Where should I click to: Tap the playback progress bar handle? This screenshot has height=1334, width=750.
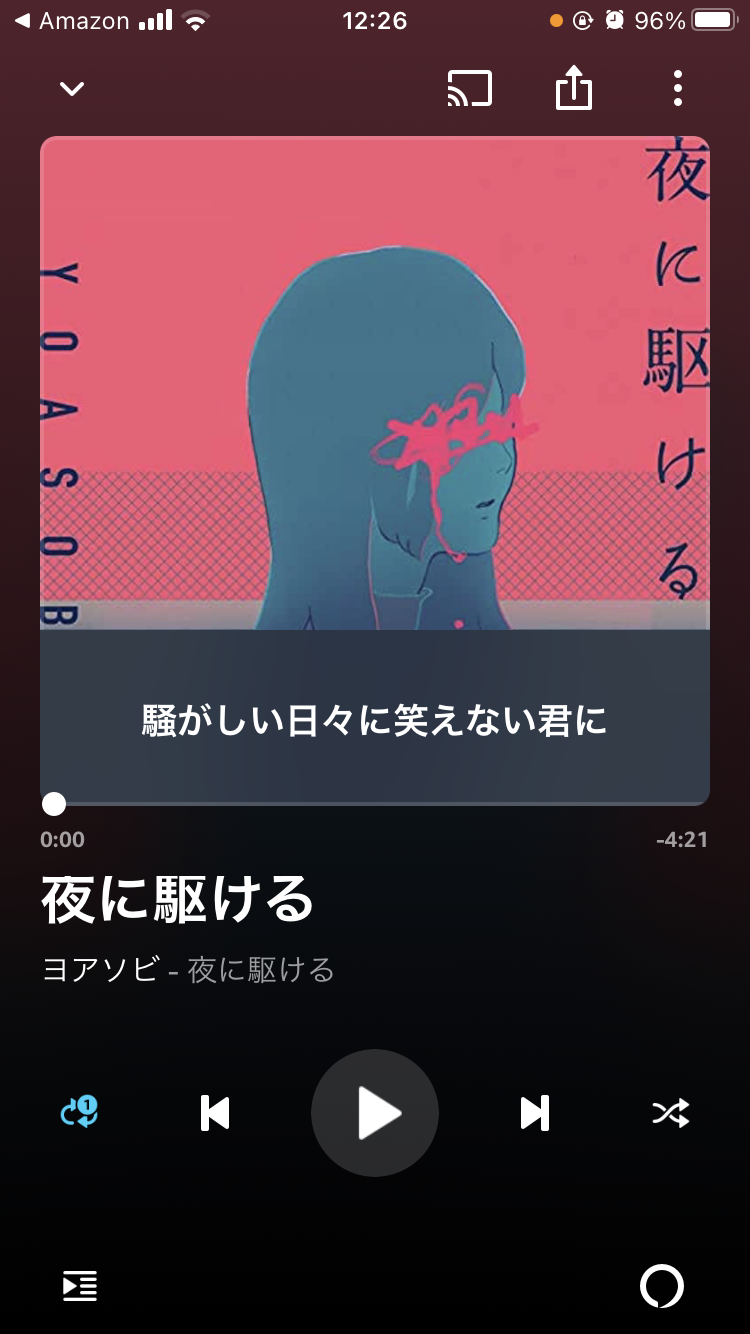[54, 804]
